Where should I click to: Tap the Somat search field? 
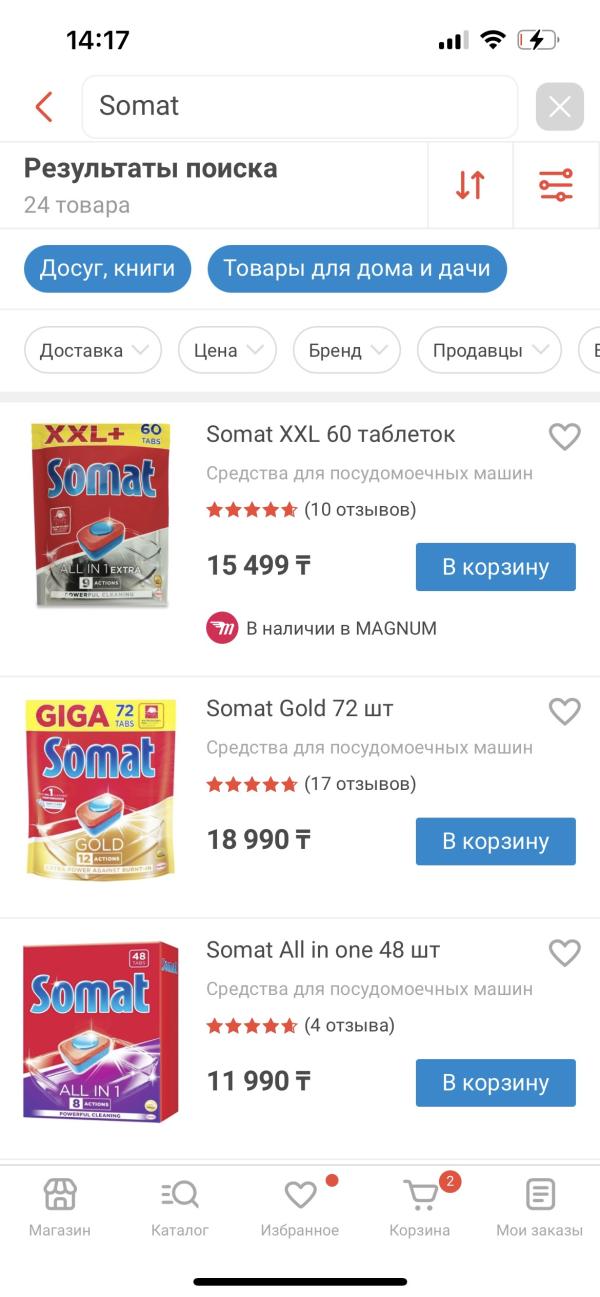(x=299, y=106)
